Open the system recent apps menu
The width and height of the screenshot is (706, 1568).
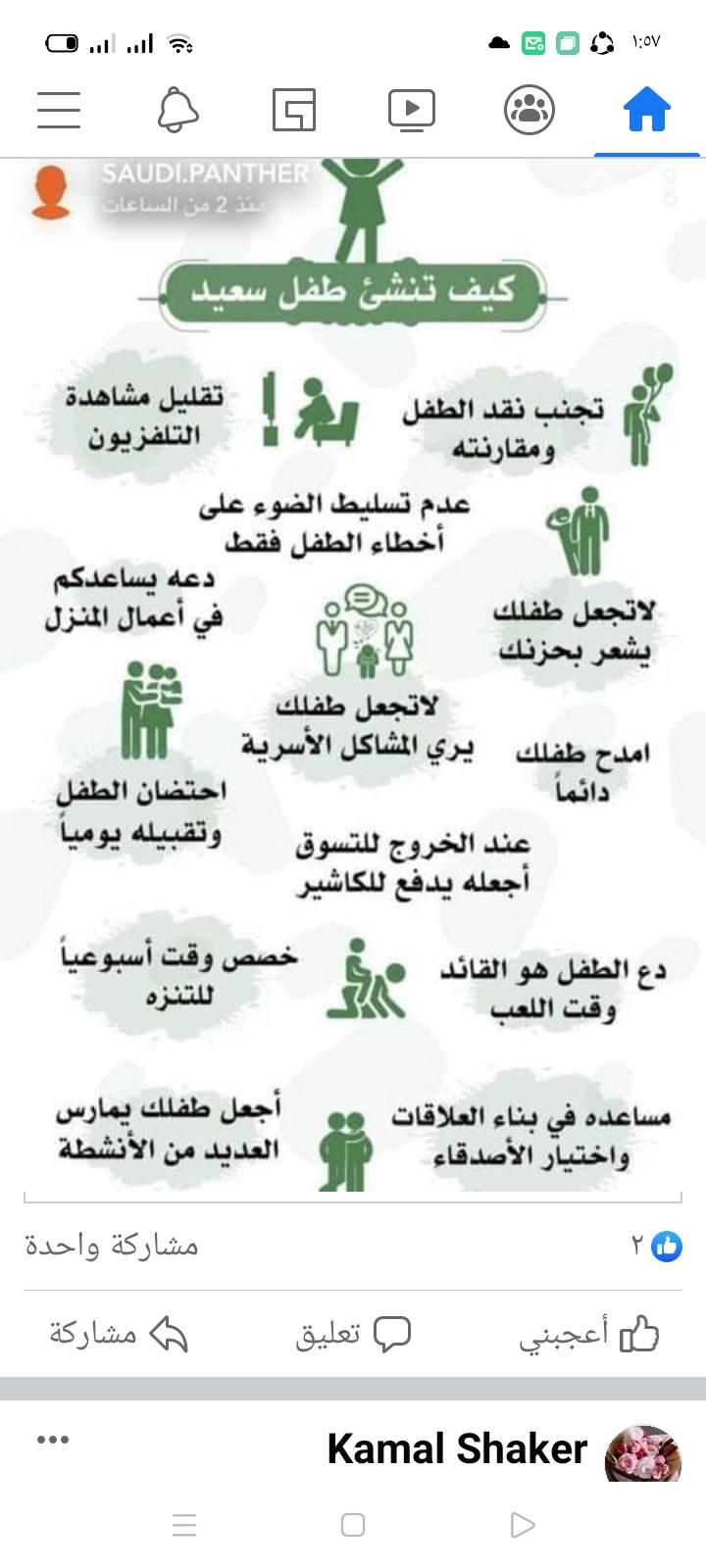pyautogui.click(x=184, y=1525)
